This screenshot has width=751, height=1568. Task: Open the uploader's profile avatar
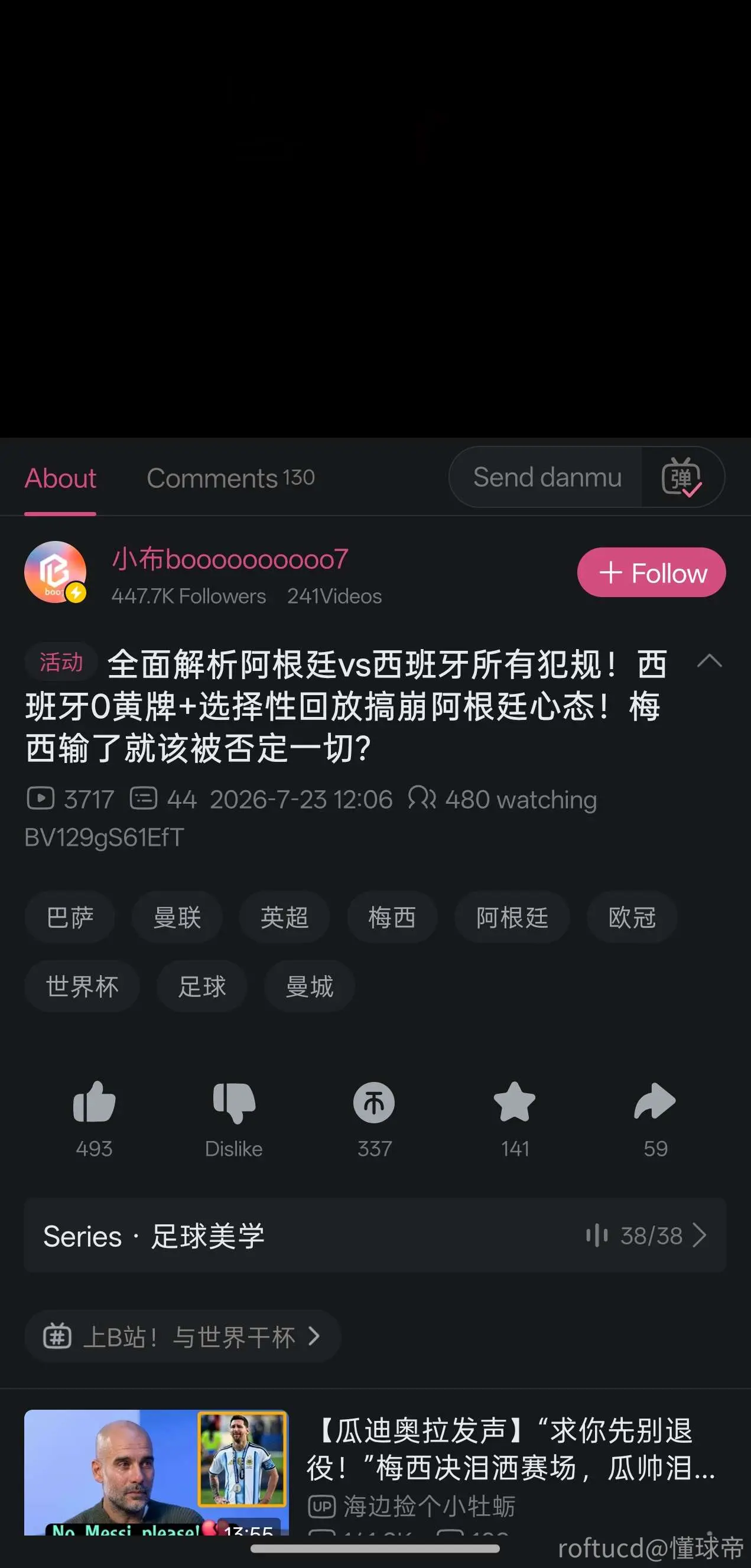point(56,572)
